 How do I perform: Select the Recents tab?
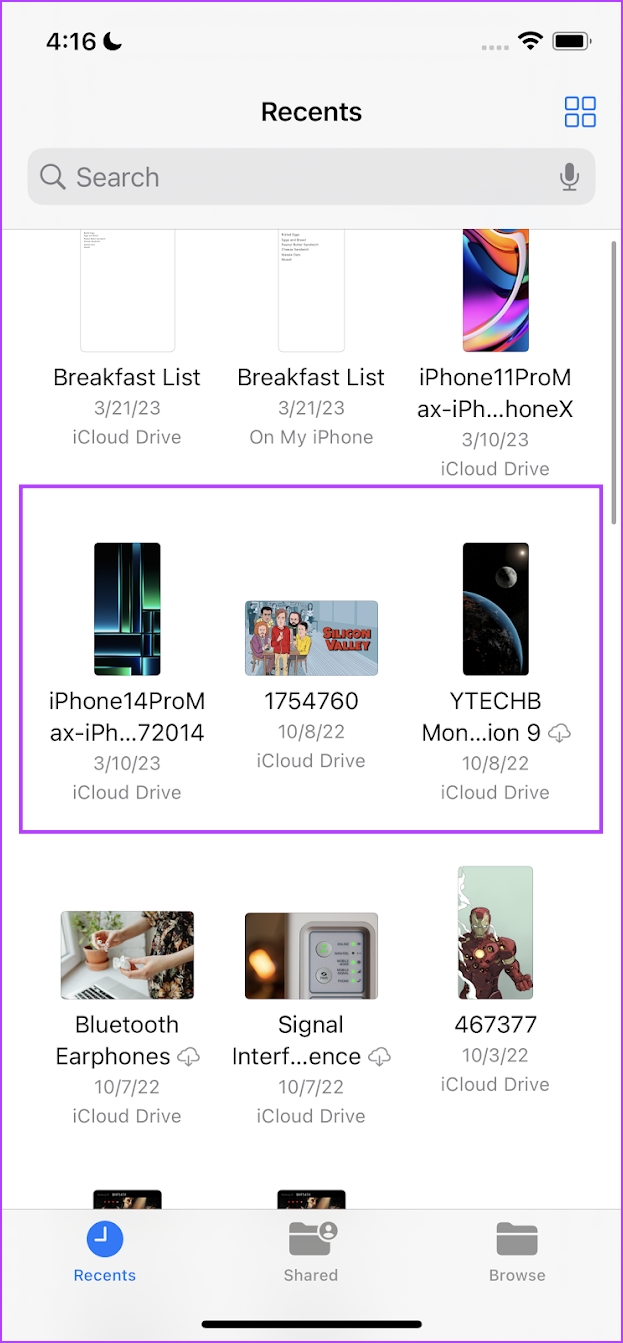tap(105, 1251)
